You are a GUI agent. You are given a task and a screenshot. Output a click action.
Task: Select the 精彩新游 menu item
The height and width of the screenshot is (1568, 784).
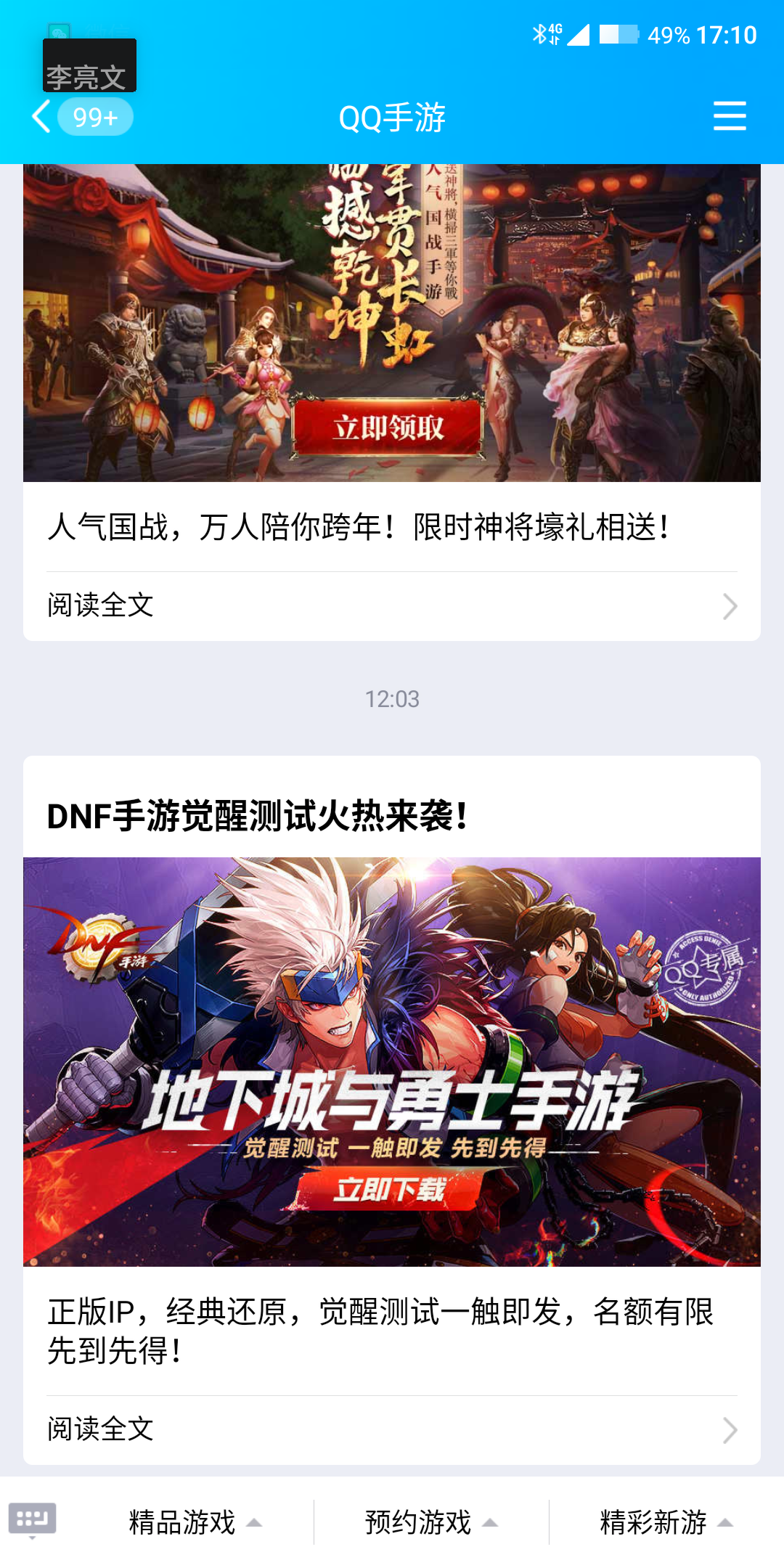coord(653,1521)
